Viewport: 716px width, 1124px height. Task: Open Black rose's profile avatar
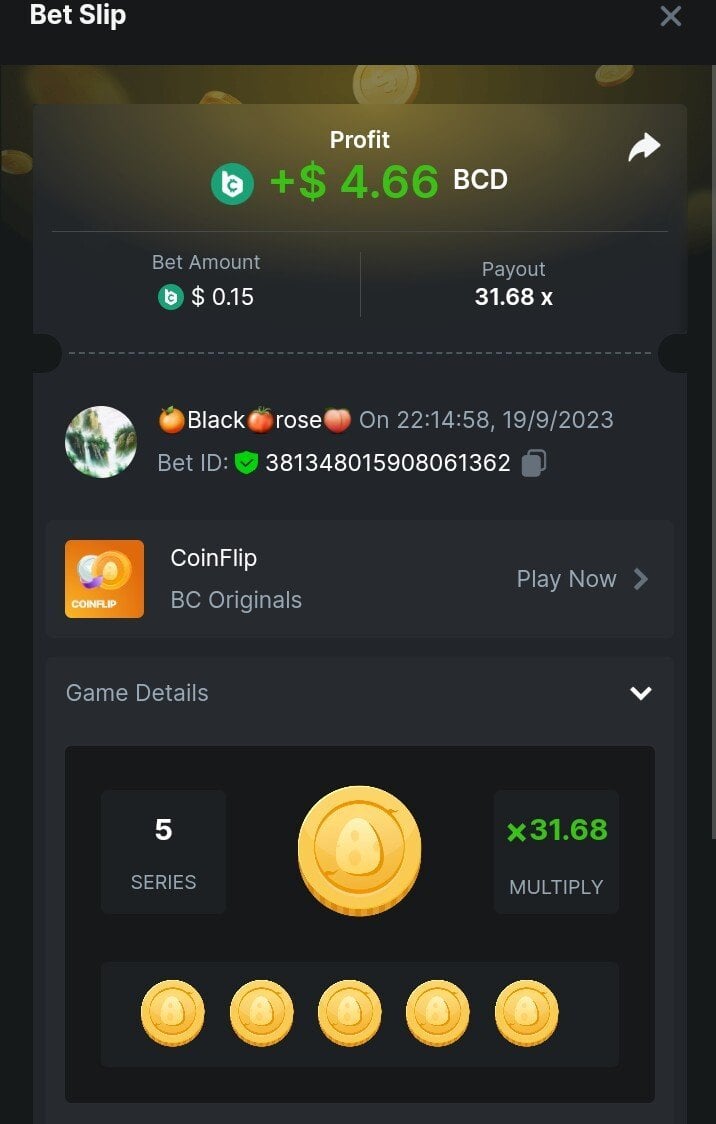click(100, 442)
